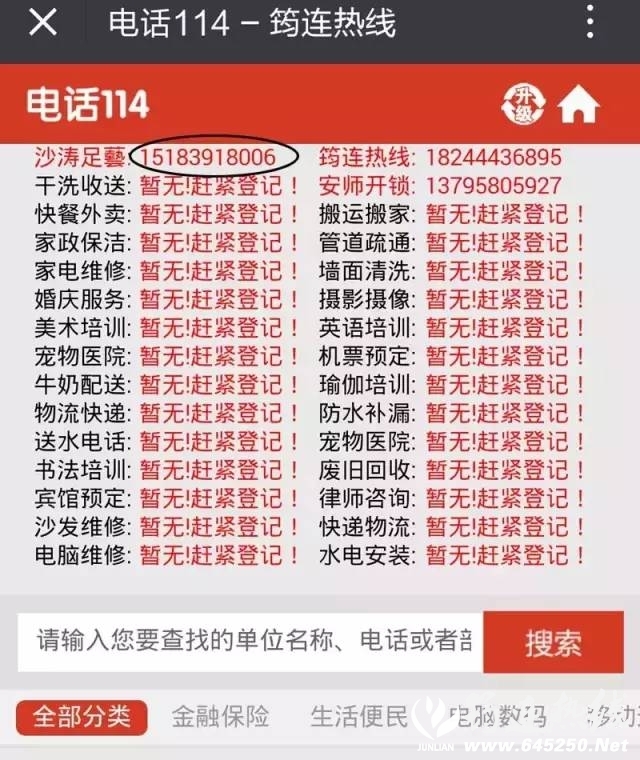640x760 pixels.
Task: Focus the search box for 单位名称
Action: point(250,641)
